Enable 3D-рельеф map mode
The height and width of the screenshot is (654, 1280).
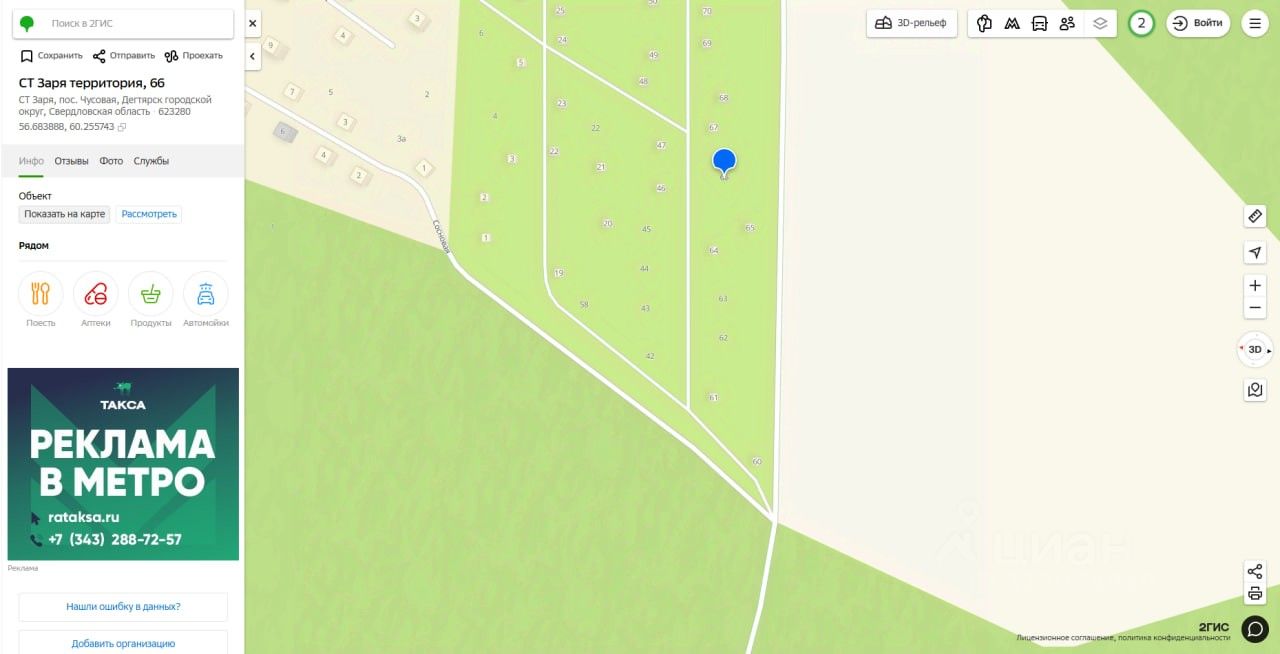[x=911, y=23]
